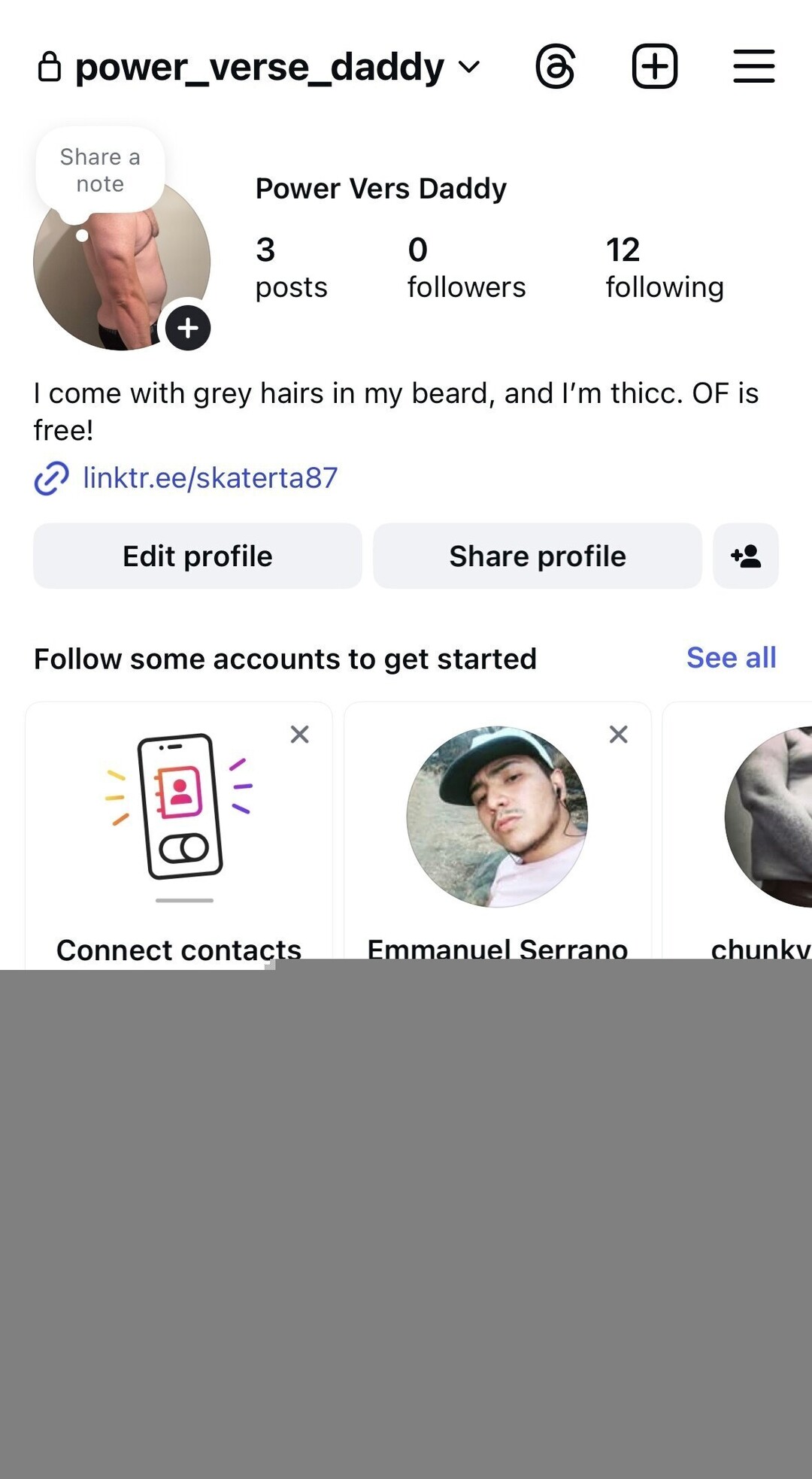Image resolution: width=812 pixels, height=1479 pixels.
Task: Open the Threads icon
Action: click(x=556, y=66)
